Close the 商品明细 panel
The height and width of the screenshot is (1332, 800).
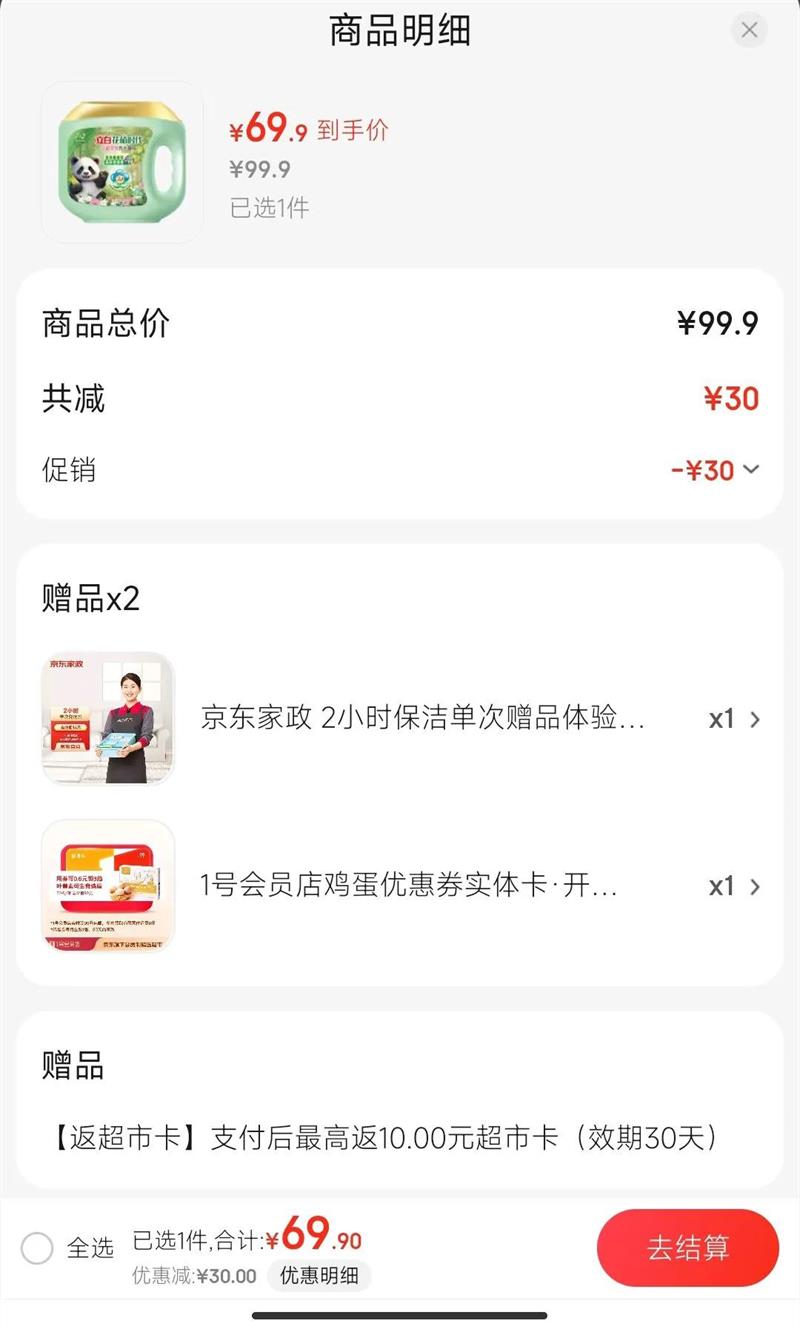click(x=749, y=30)
